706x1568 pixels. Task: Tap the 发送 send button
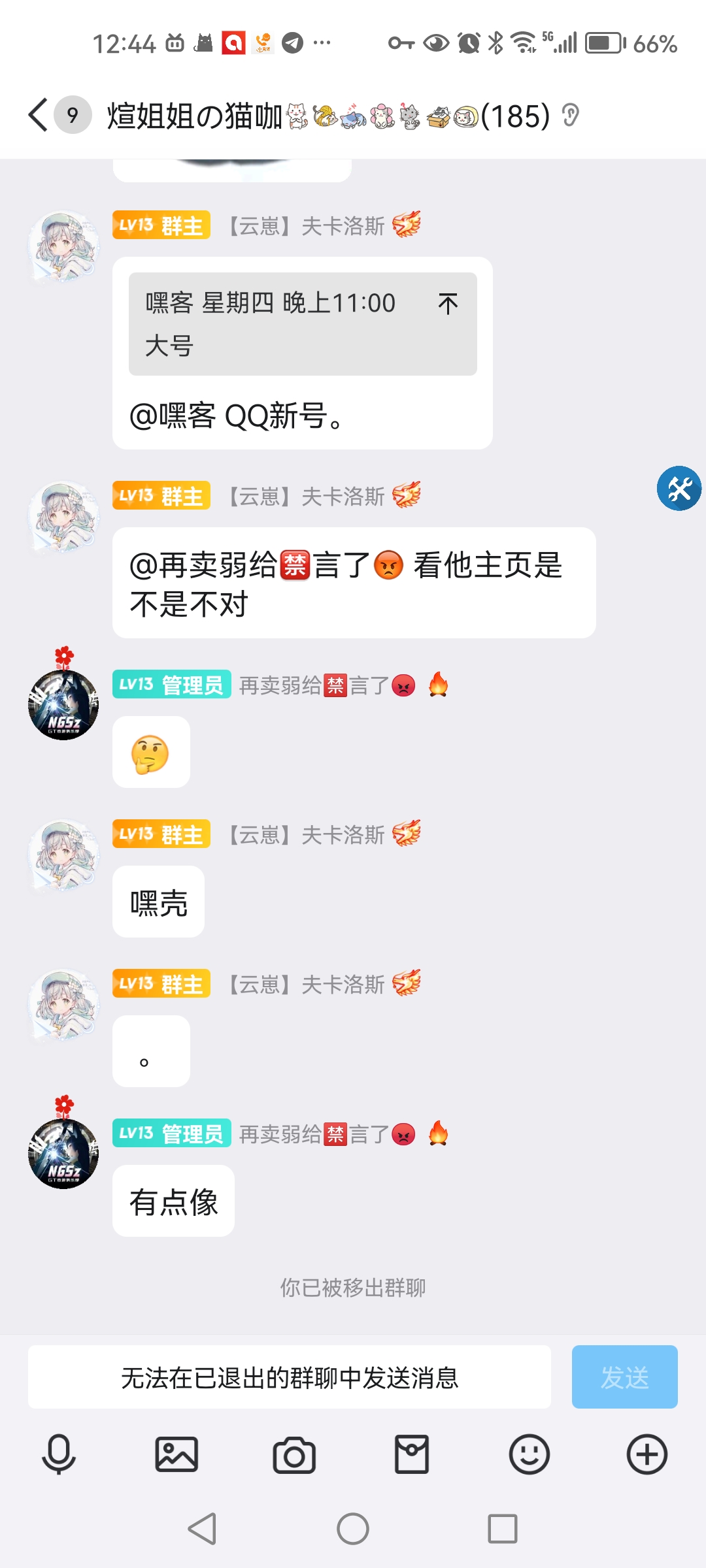pyautogui.click(x=624, y=1377)
